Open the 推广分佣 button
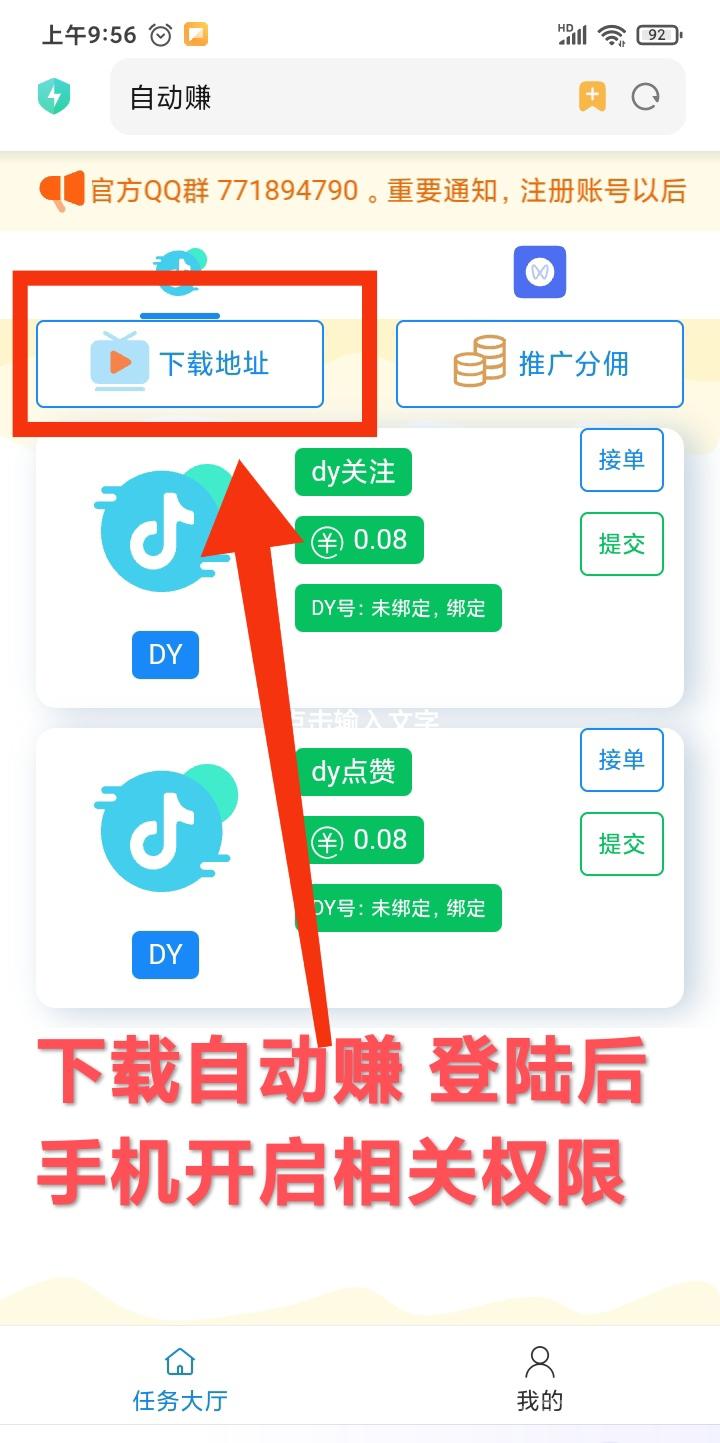This screenshot has width=720, height=1443. pos(540,364)
